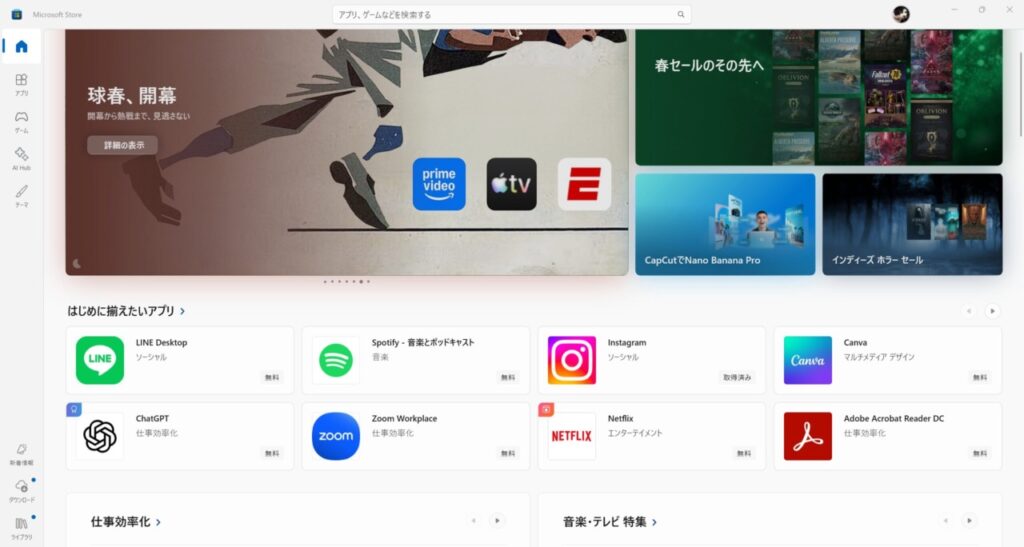Open the 仕事効率化 section link
1024x547 pixels.
(125, 522)
